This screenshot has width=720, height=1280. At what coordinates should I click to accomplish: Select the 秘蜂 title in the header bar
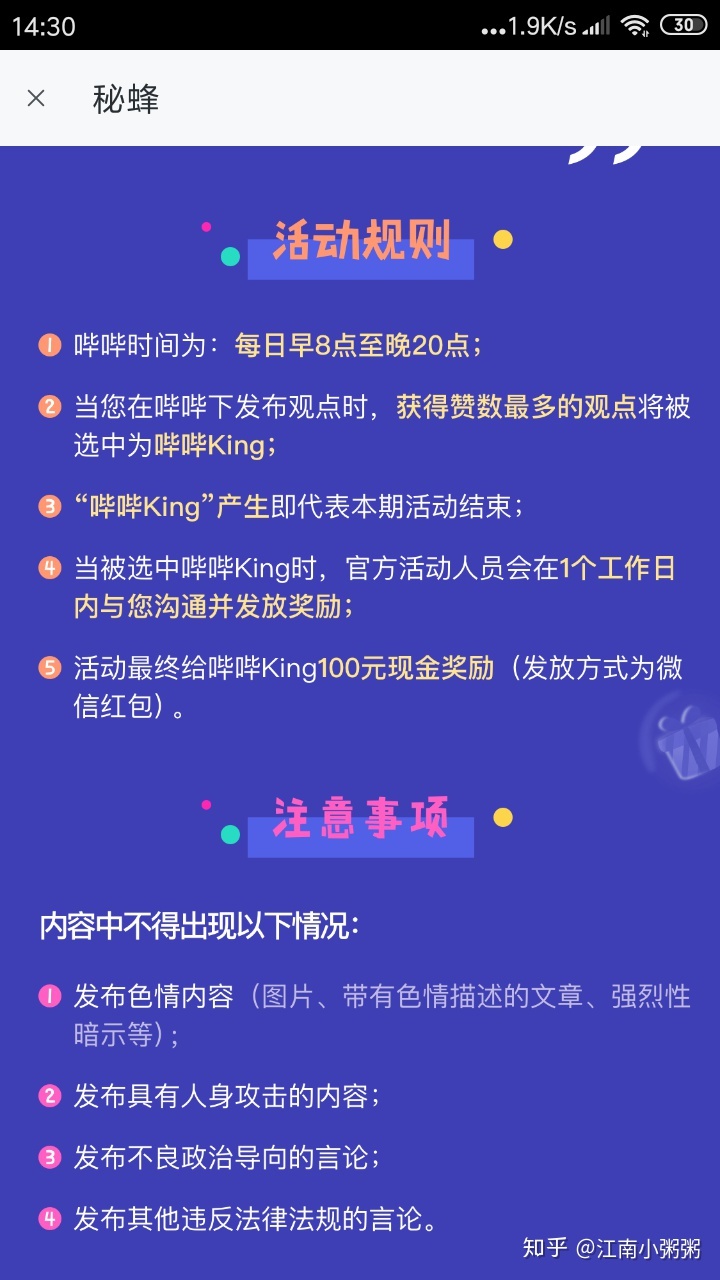pos(122,99)
